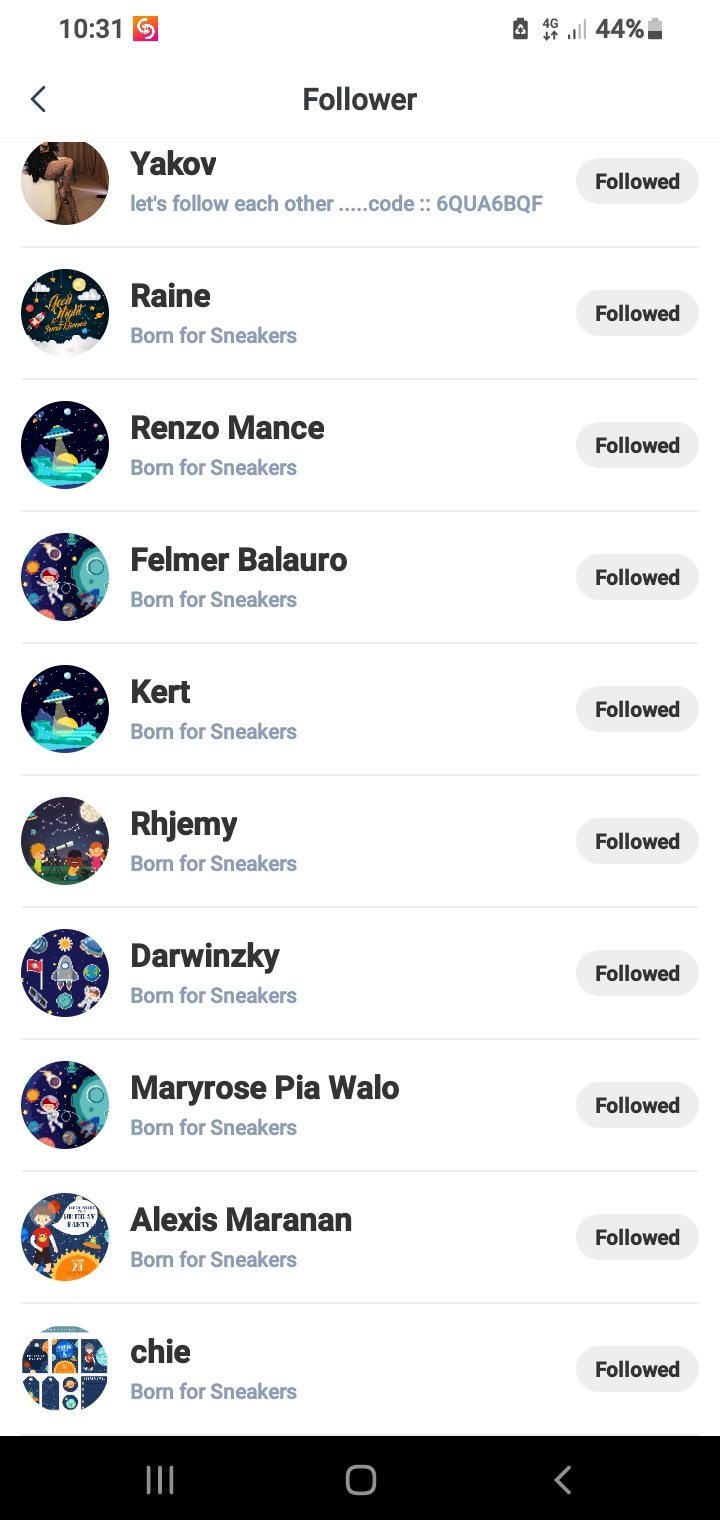Screen dimensions: 720x1520
Task: Tap the Followed button next to Yakov
Action: 637,181
